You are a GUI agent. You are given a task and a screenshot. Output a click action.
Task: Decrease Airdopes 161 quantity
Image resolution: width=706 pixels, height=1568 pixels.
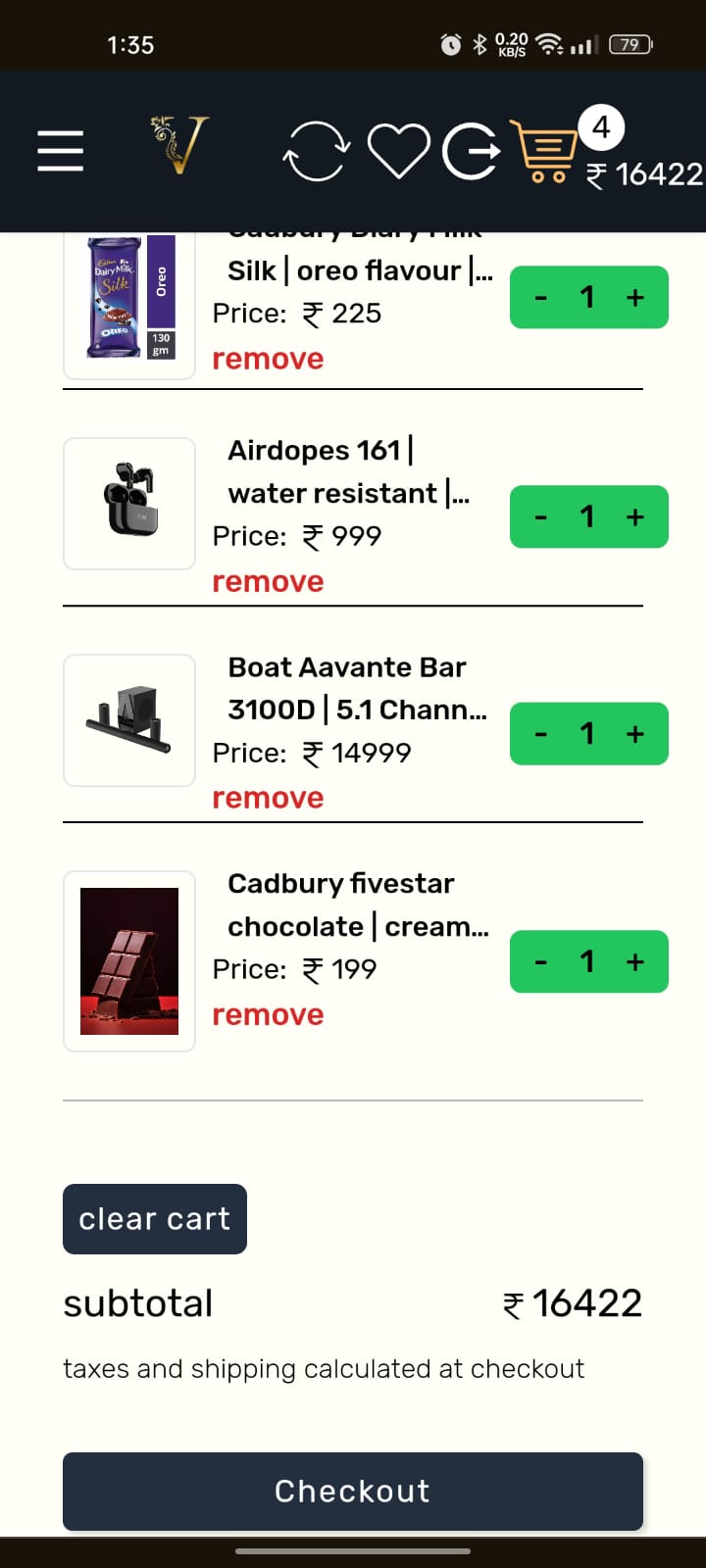[540, 516]
